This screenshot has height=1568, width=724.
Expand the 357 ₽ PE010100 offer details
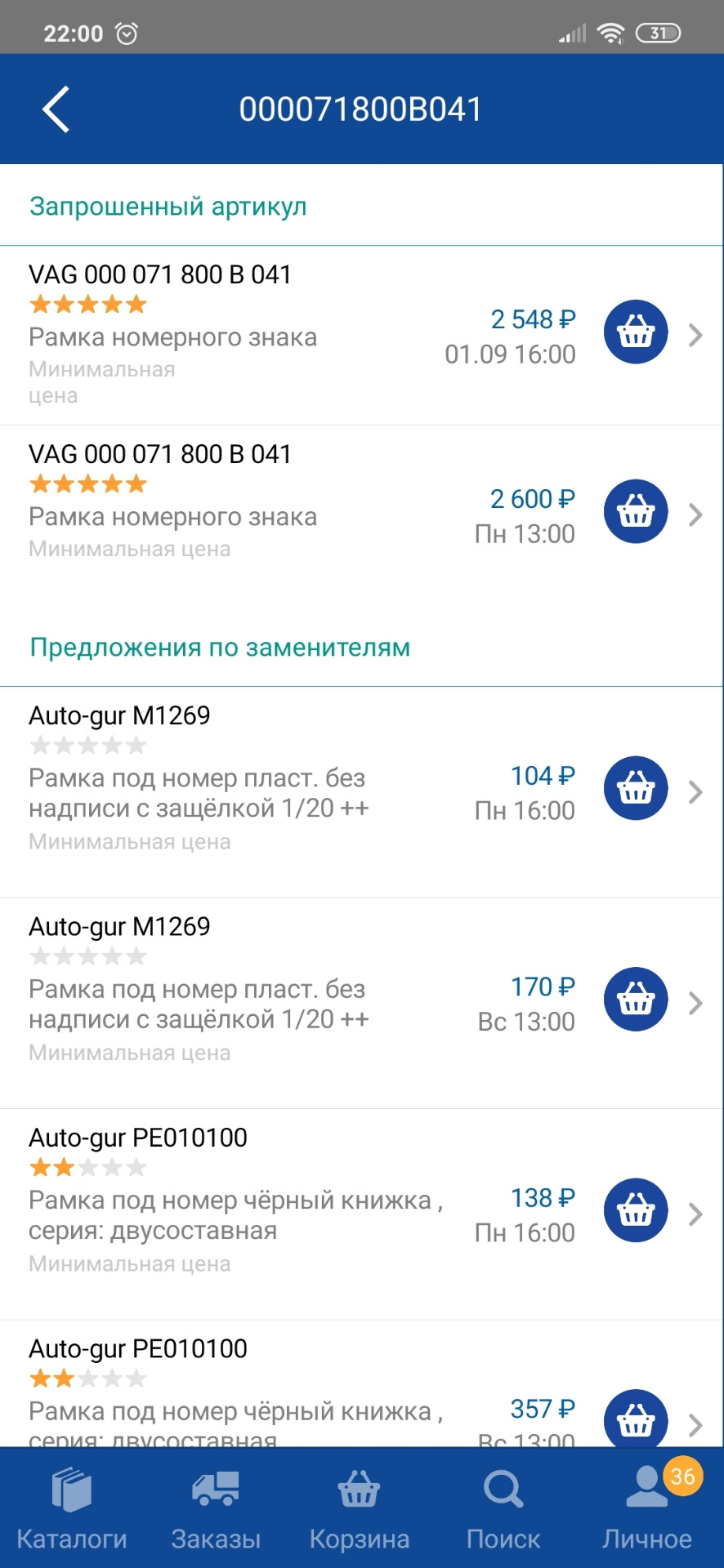[695, 1421]
